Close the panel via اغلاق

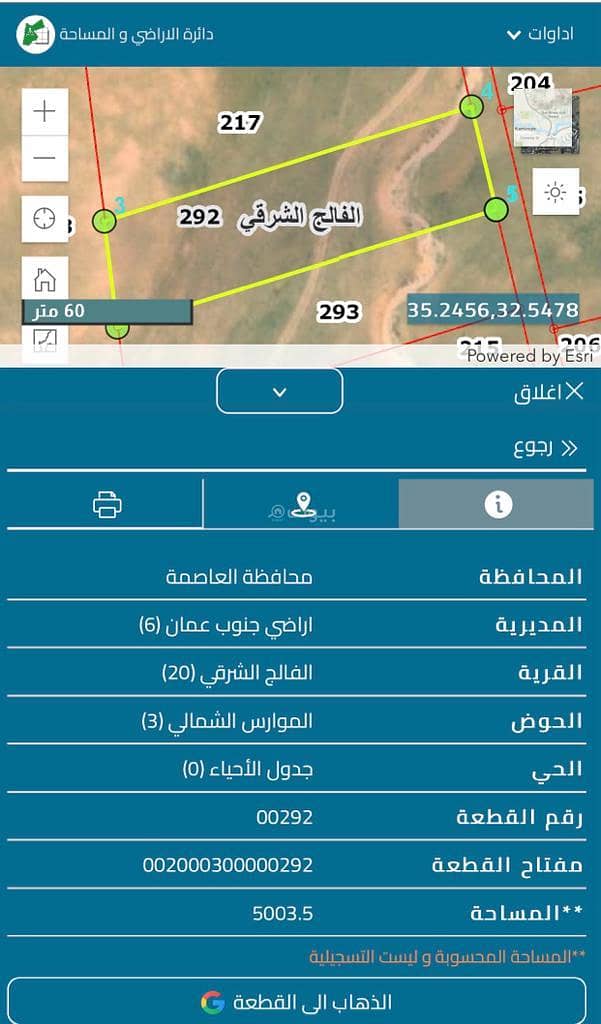click(548, 392)
